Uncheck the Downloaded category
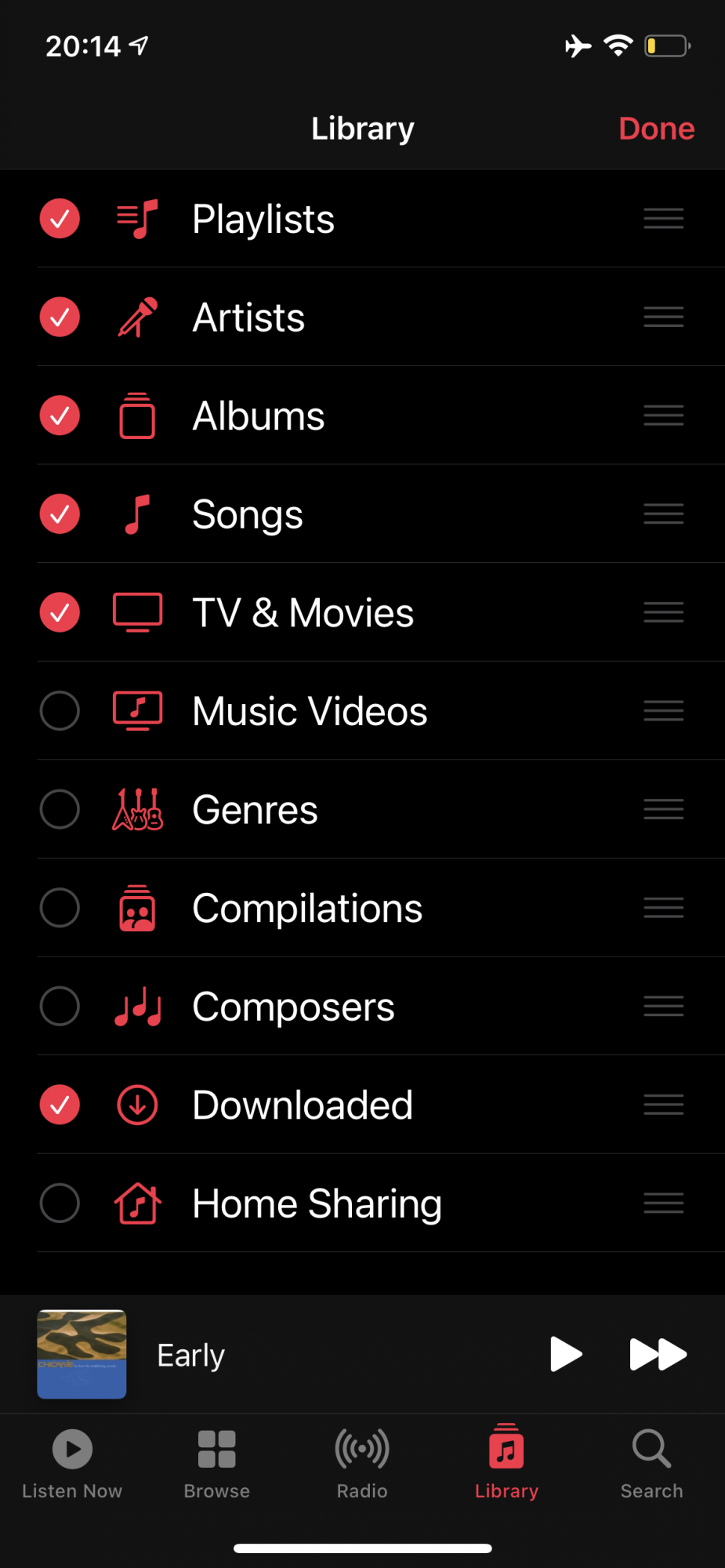725x1568 pixels. (60, 1105)
